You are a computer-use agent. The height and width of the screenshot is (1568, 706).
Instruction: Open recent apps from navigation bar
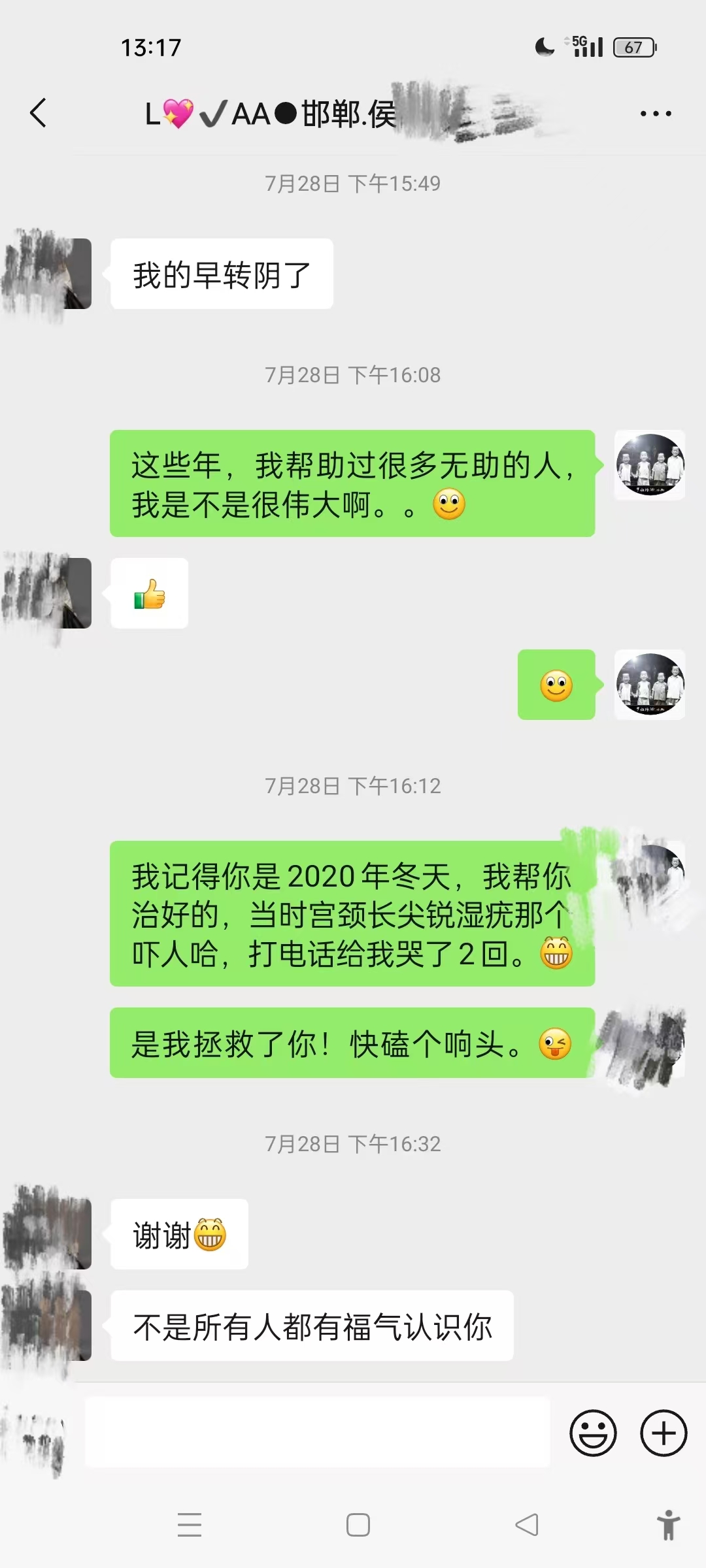(x=190, y=1525)
